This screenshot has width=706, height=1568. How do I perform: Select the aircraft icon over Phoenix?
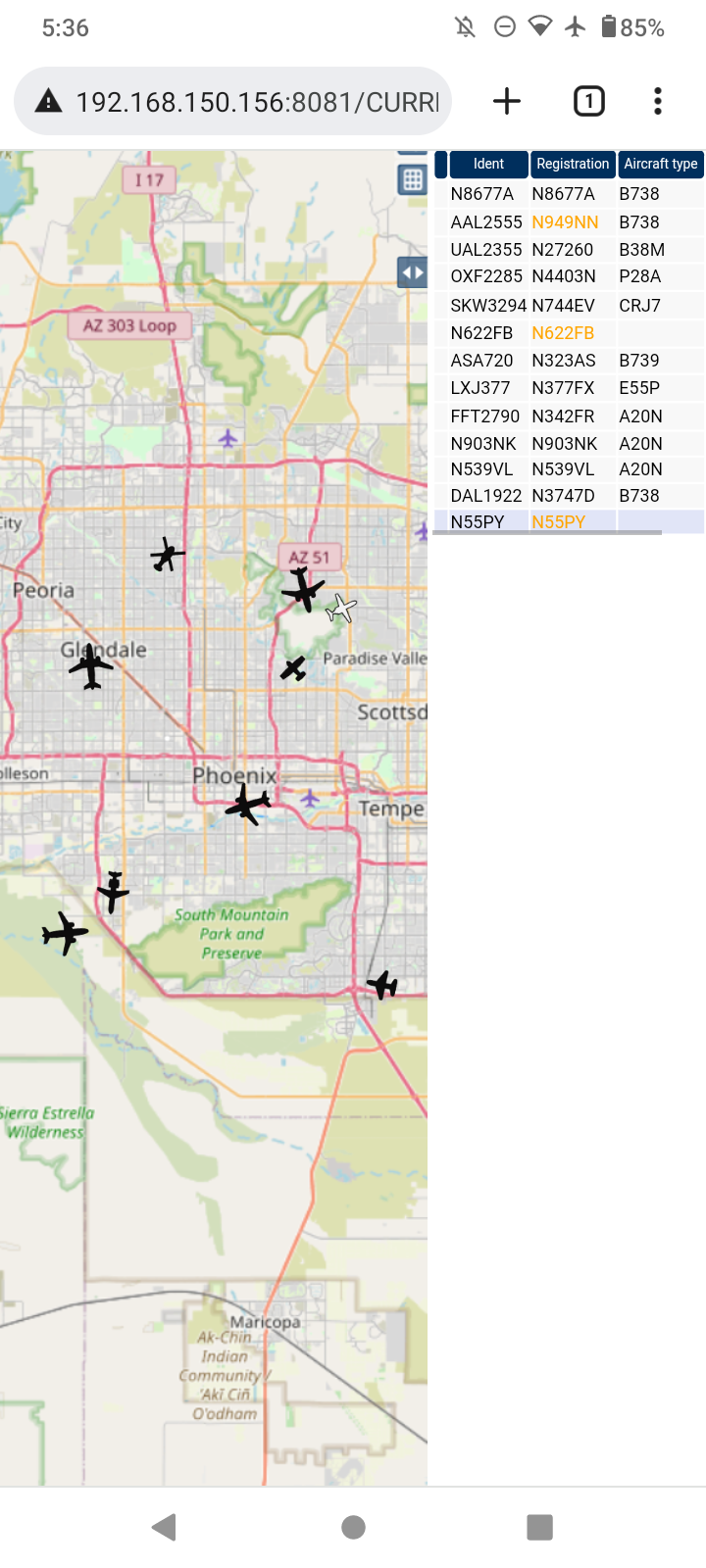(x=248, y=806)
